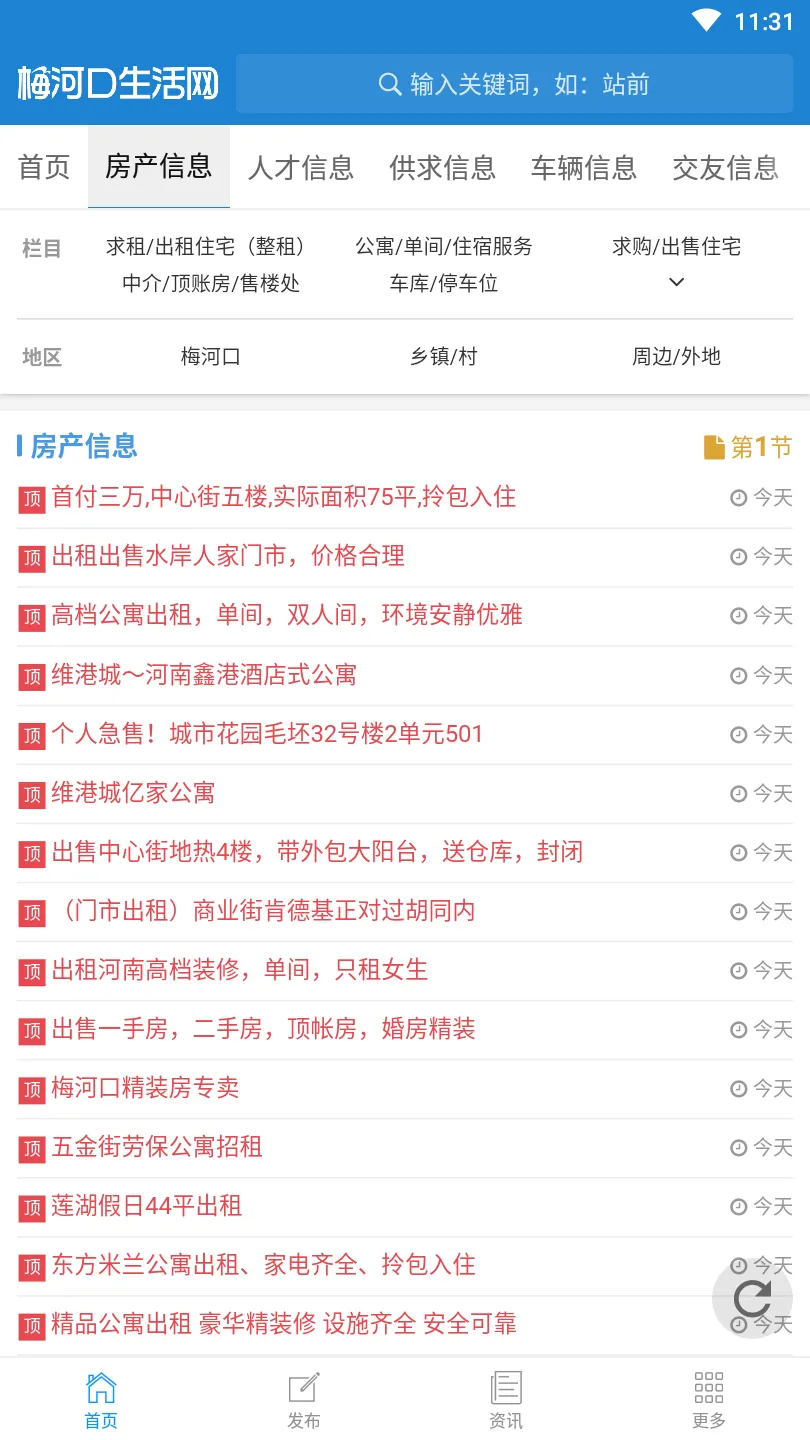Open listing 维港城亿家公寓
The width and height of the screenshot is (810, 1440).
point(133,793)
